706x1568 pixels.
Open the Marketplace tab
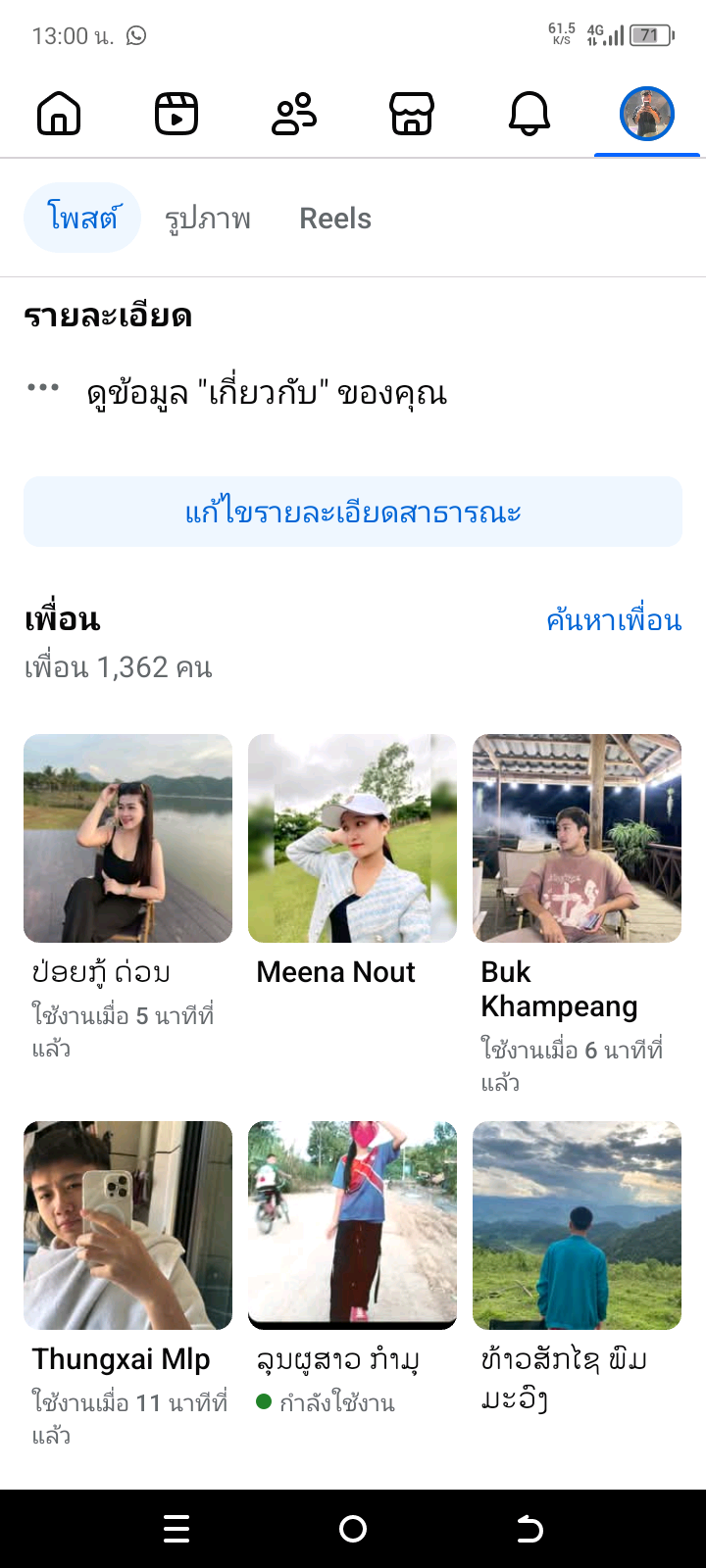pos(412,115)
